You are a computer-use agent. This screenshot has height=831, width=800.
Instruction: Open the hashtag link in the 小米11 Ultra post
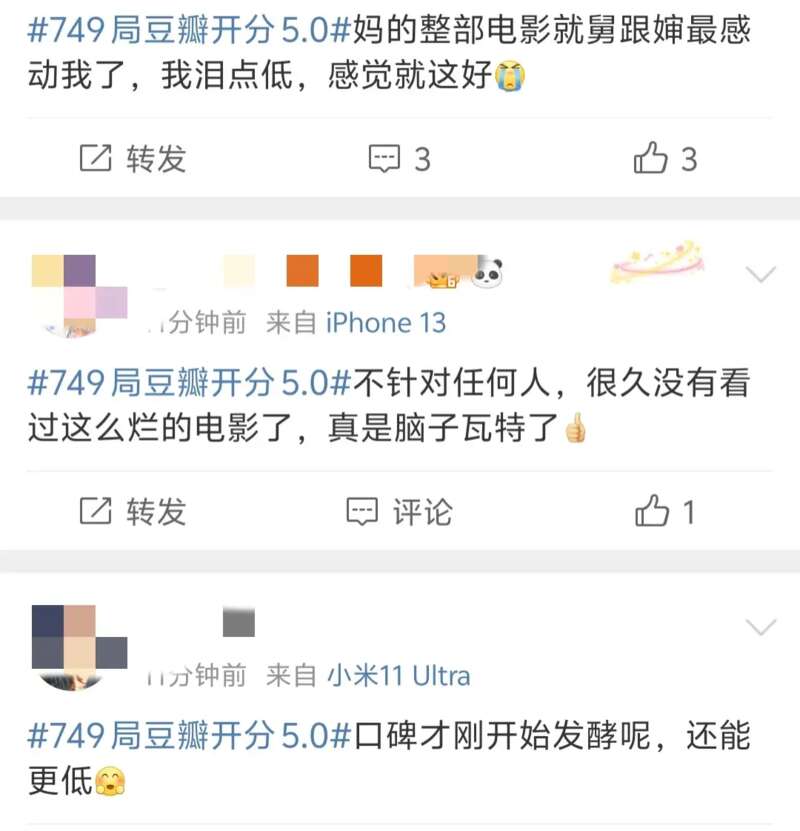tap(188, 737)
